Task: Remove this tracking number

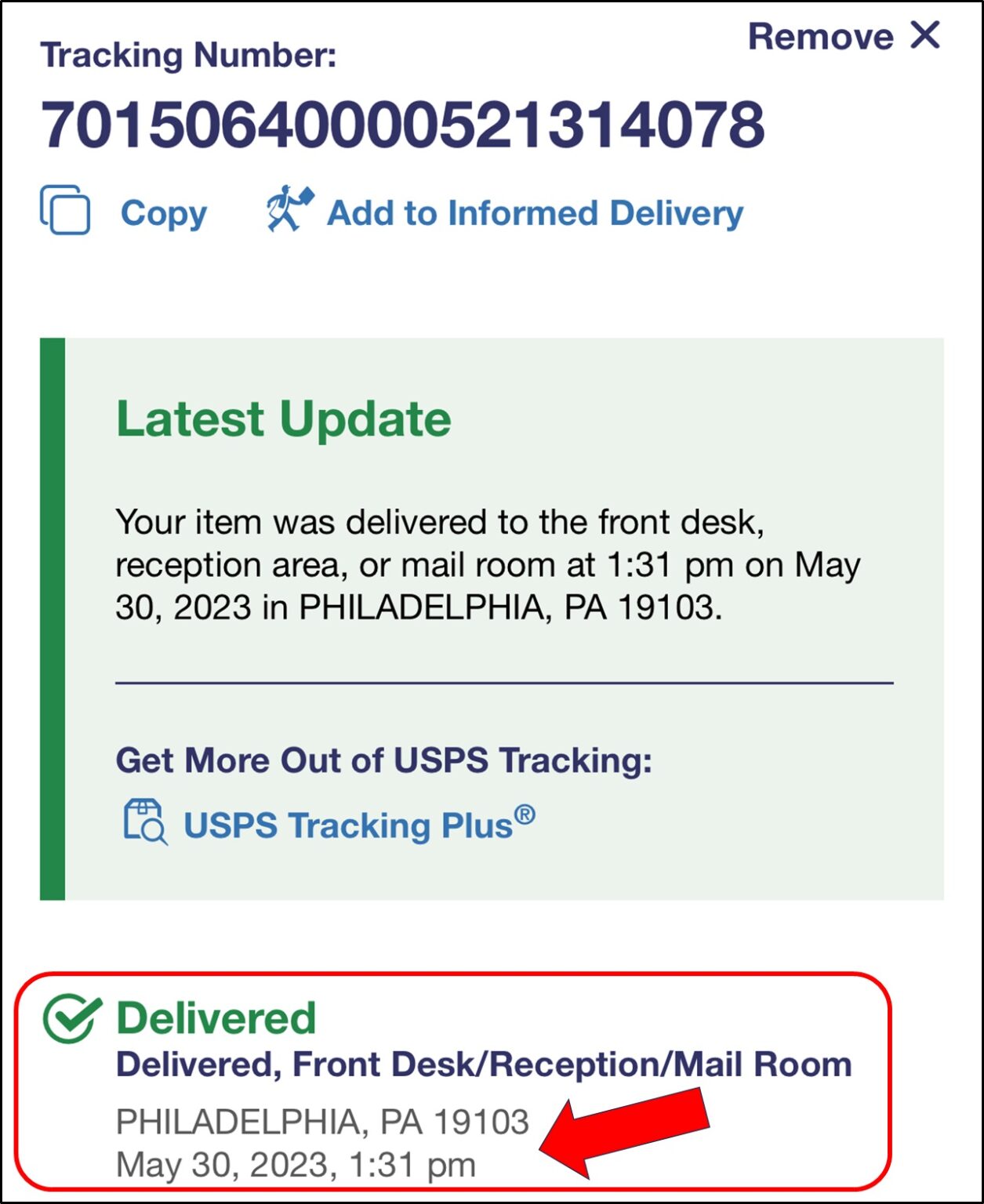Action: [x=844, y=37]
